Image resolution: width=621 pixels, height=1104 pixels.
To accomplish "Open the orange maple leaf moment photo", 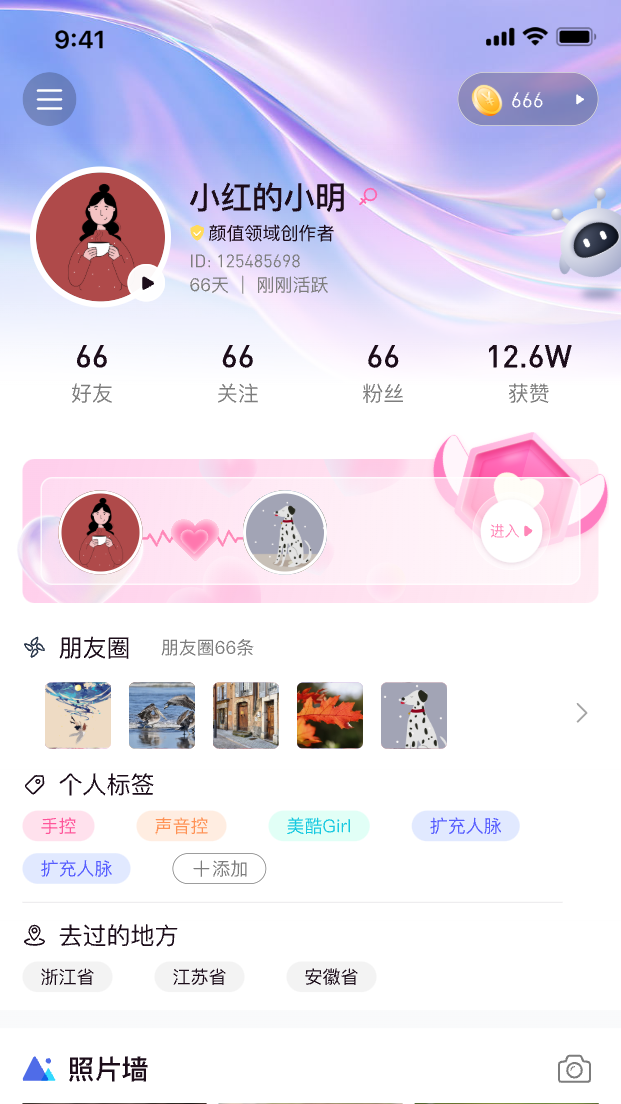I will coord(330,715).
